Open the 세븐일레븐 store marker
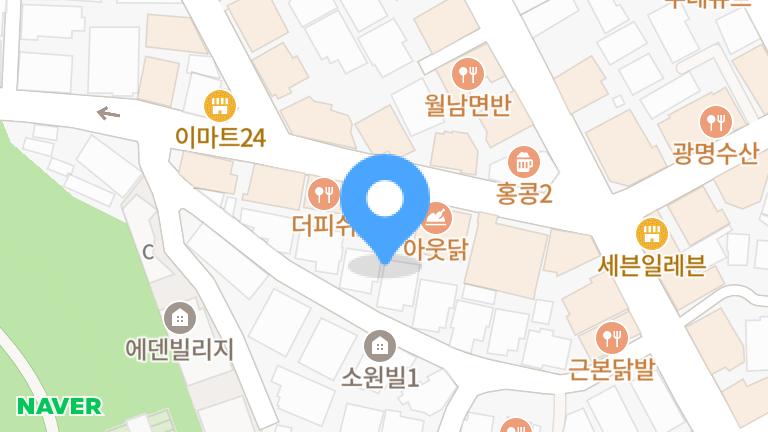768x432 pixels. point(651,235)
